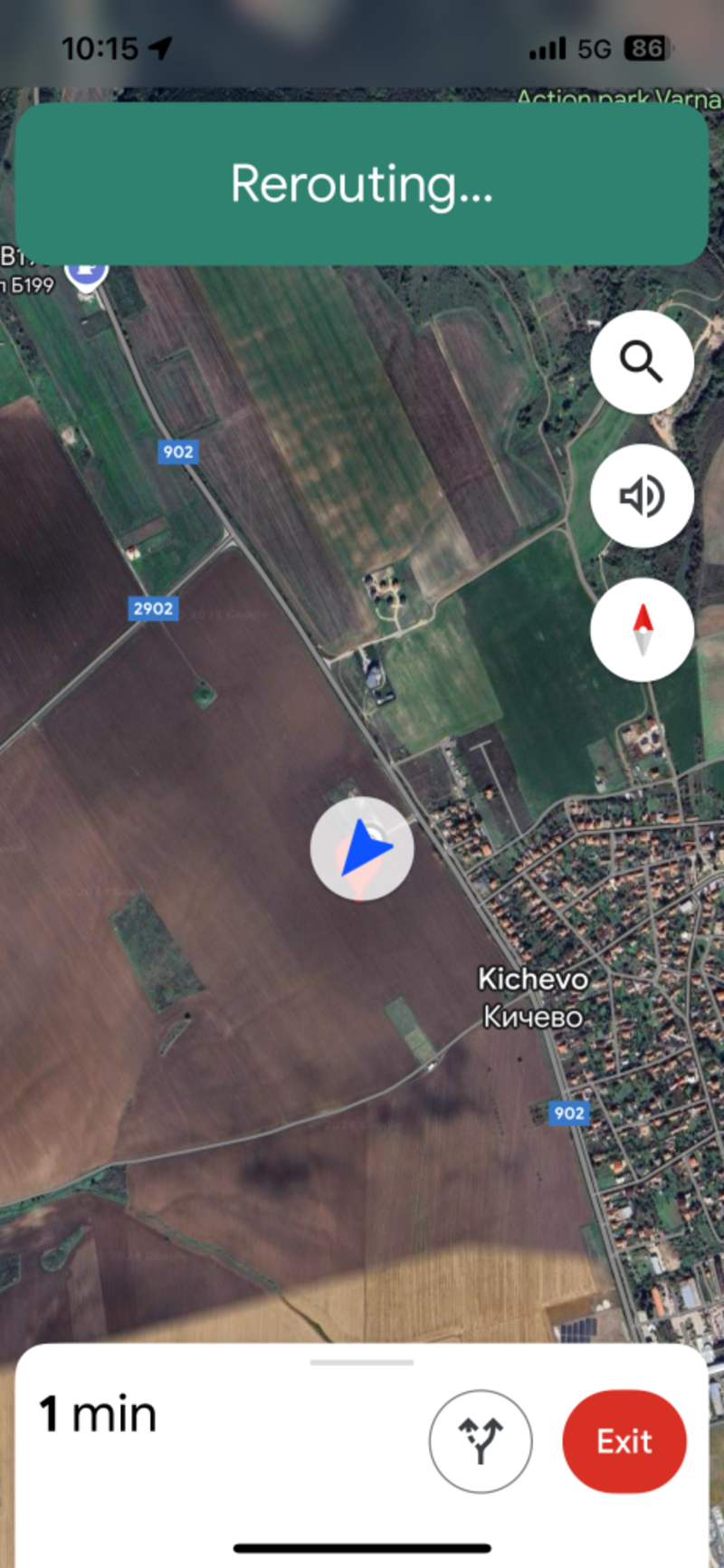Tap the blue current location arrow
The width and height of the screenshot is (724, 1568).
362,848
